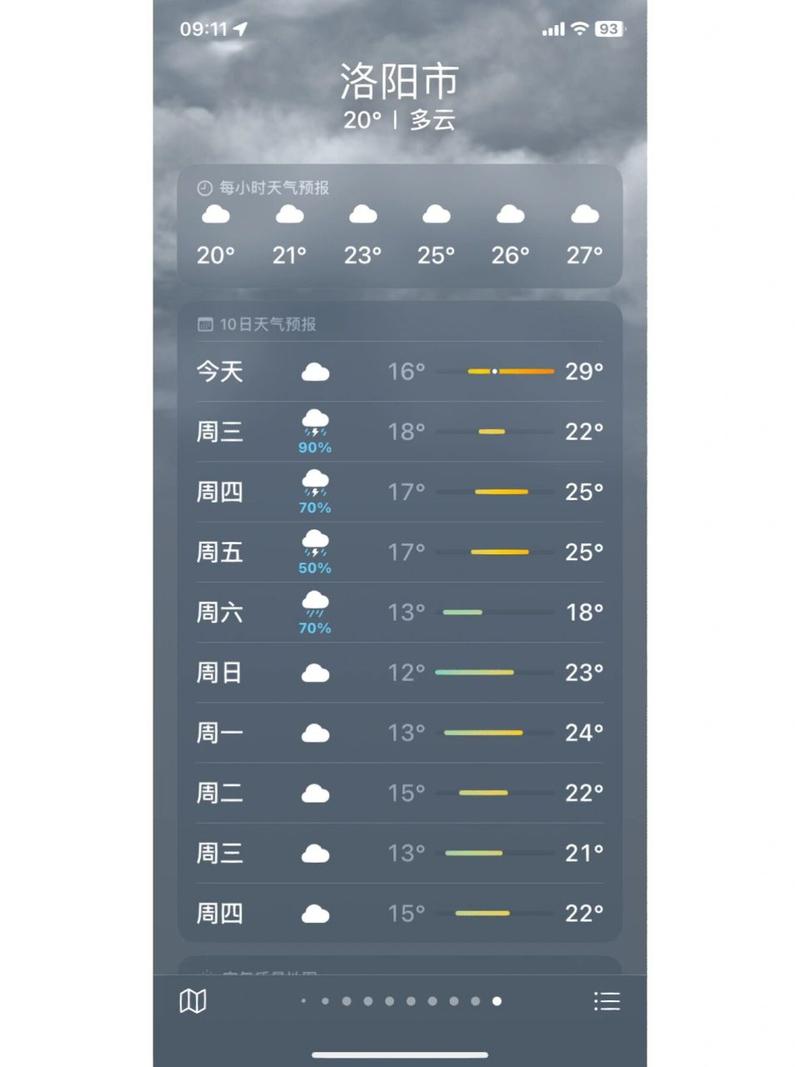Tap today's temperature range slider
800x1067 pixels.
[512, 371]
